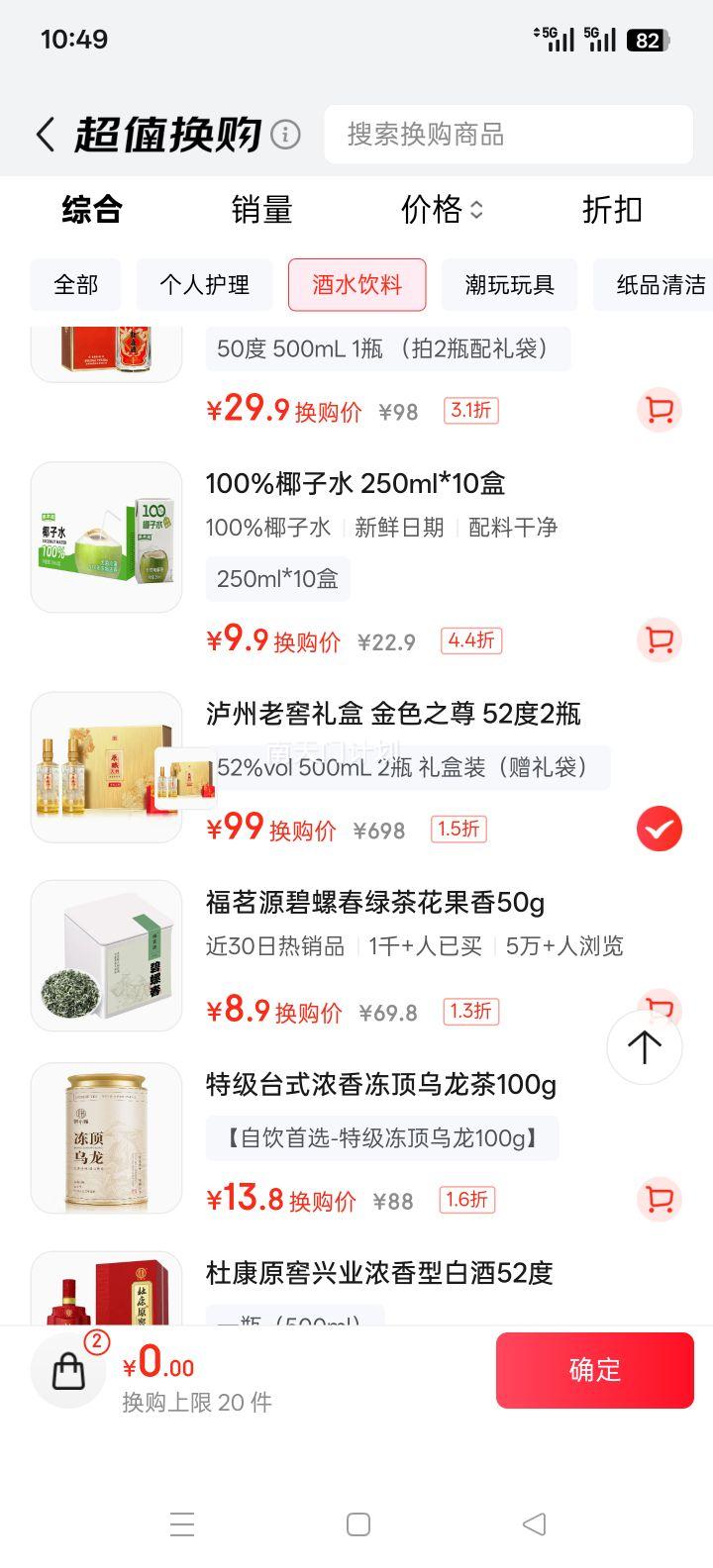713x1568 pixels.
Task: Click the search bar labeled 搜索换购商品
Action: (x=508, y=135)
